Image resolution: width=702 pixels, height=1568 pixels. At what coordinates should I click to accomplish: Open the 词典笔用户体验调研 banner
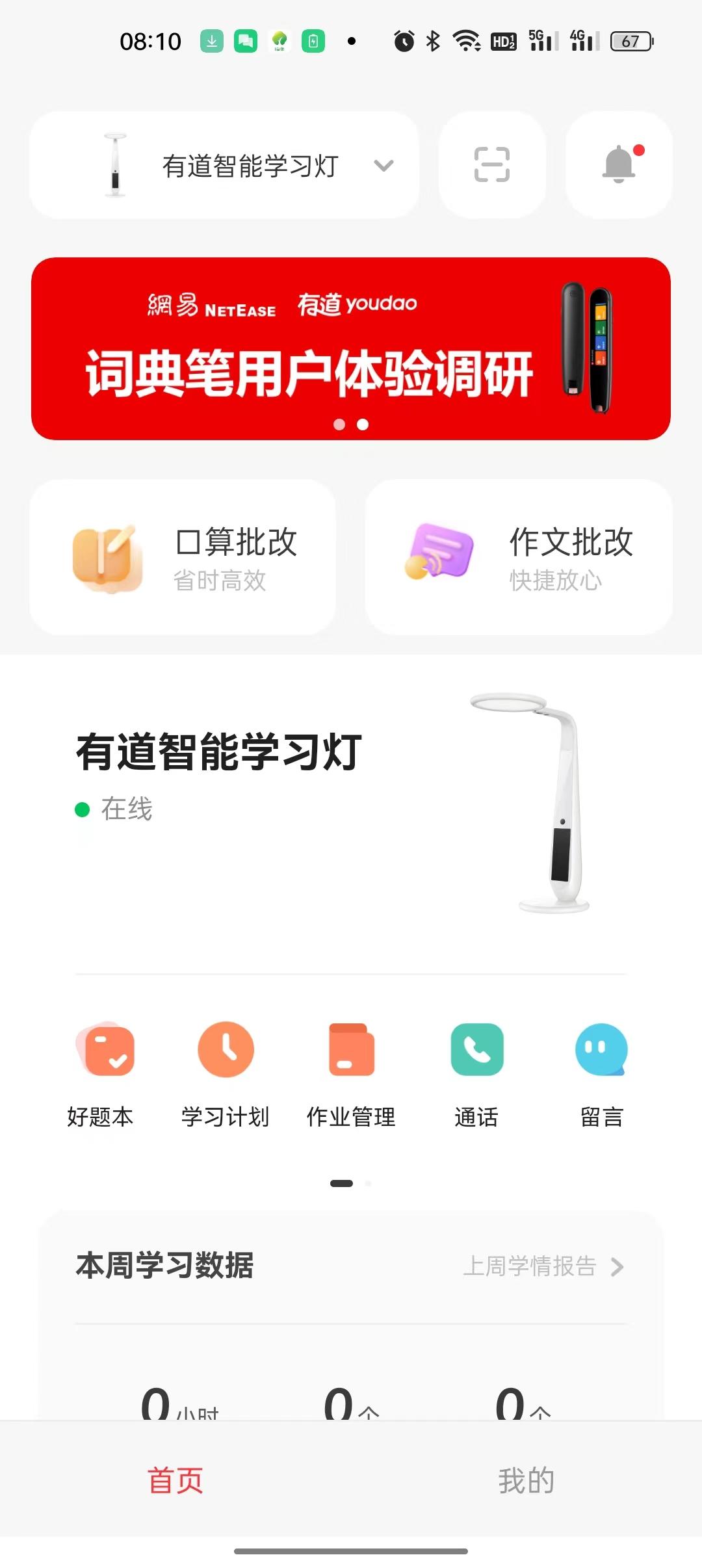point(351,348)
